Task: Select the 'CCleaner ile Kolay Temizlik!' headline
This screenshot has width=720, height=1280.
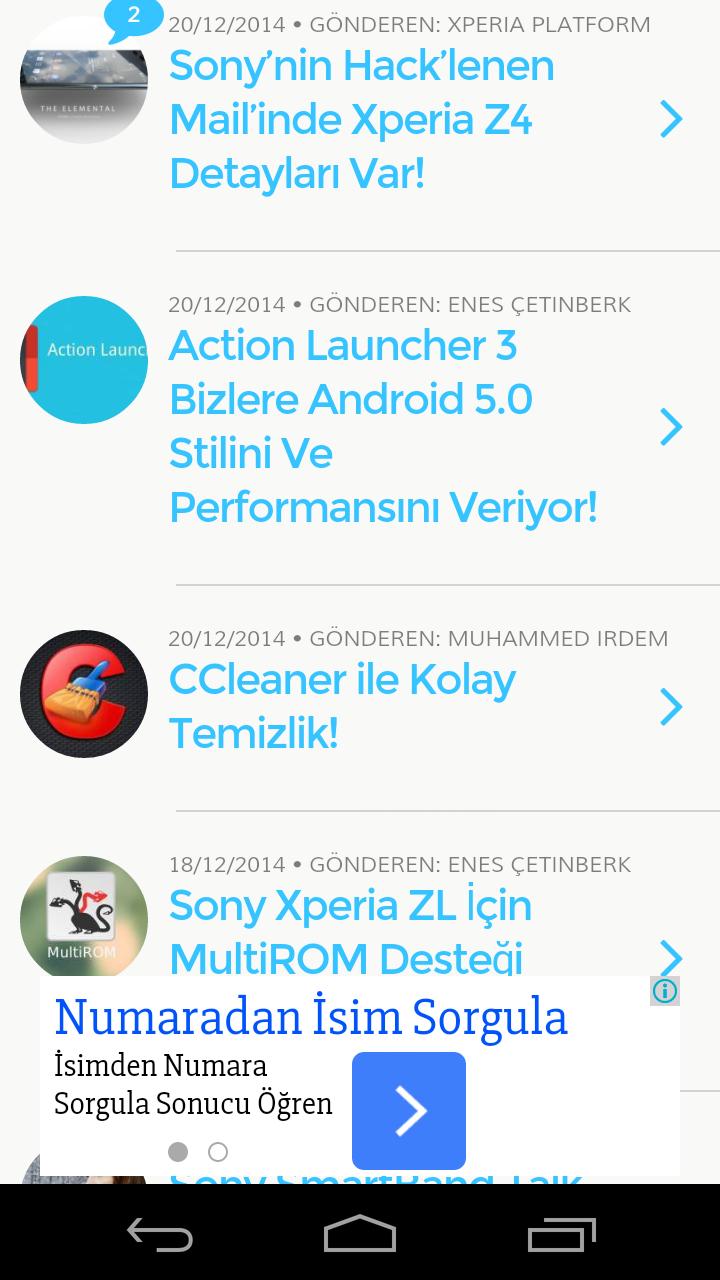Action: 342,706
